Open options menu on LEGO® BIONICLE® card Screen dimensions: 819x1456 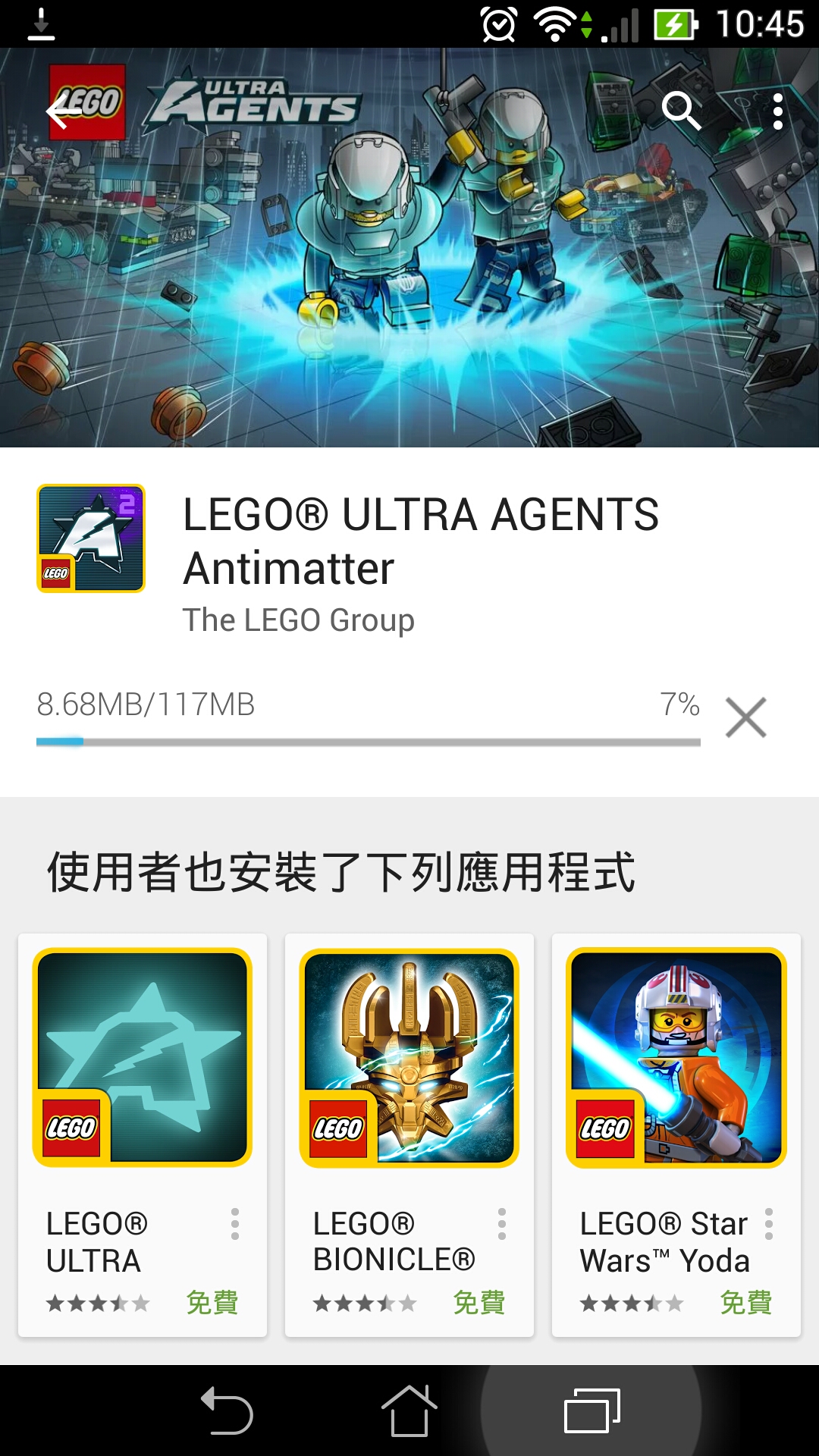(502, 1224)
